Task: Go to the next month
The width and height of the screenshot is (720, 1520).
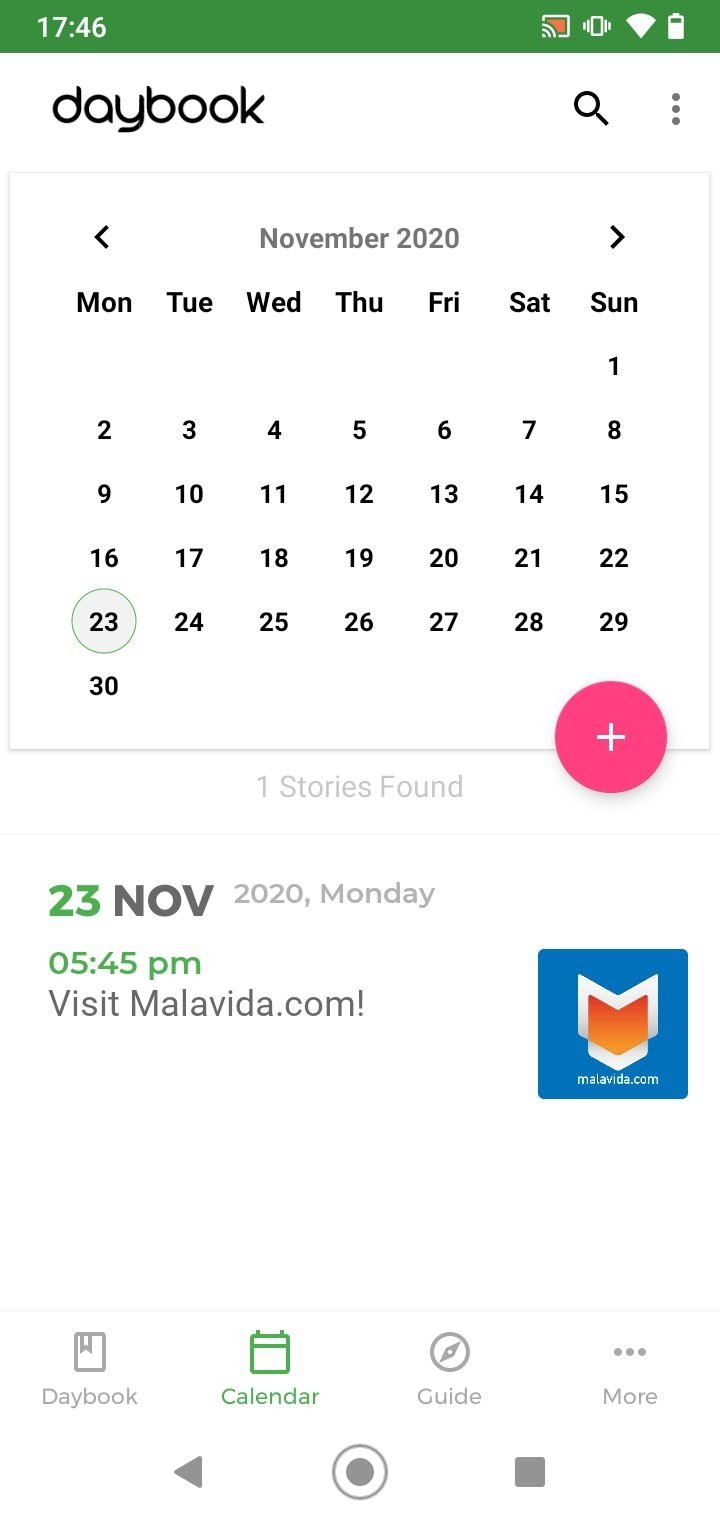Action: click(617, 237)
